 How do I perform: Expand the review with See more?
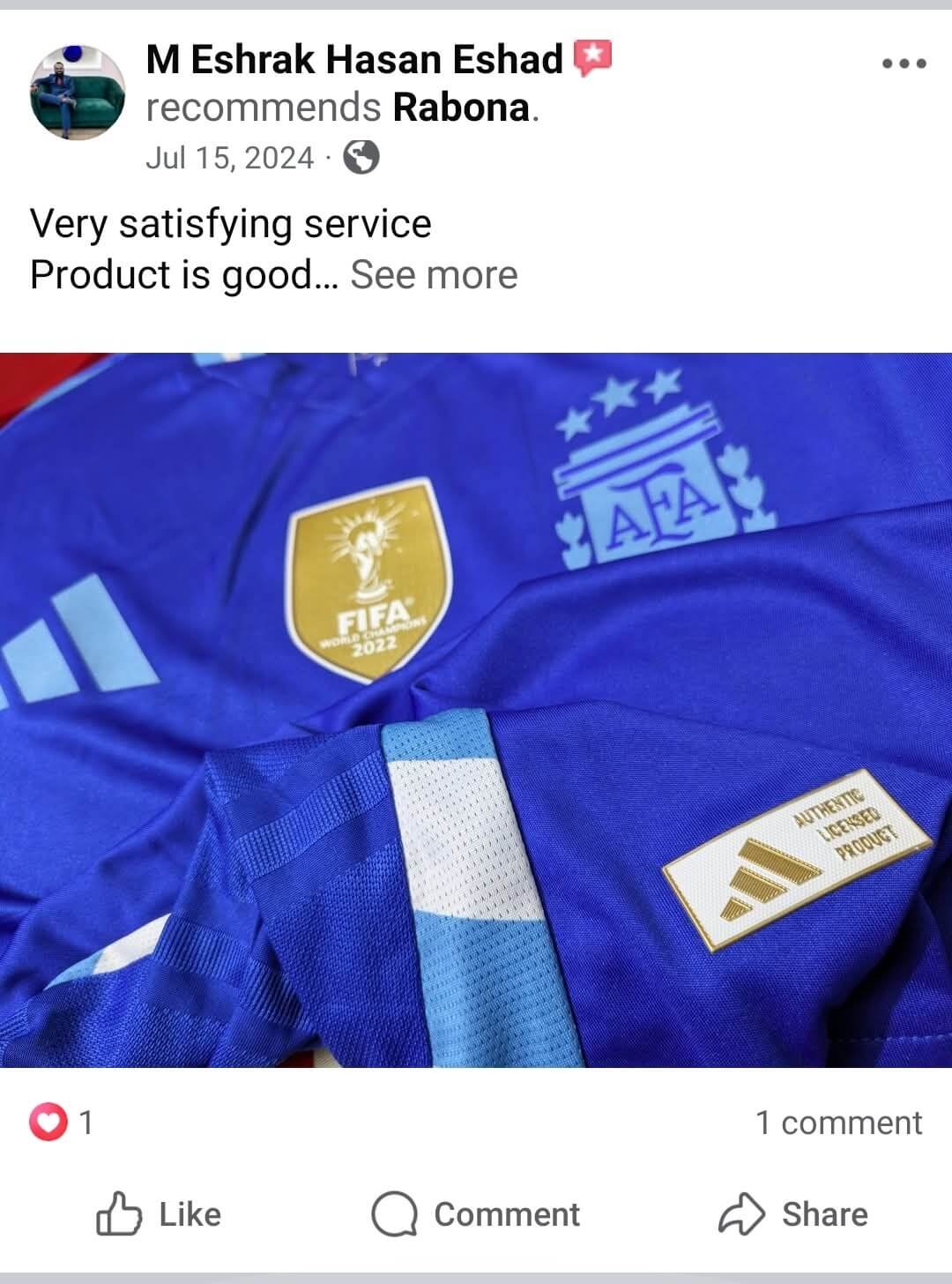(434, 275)
